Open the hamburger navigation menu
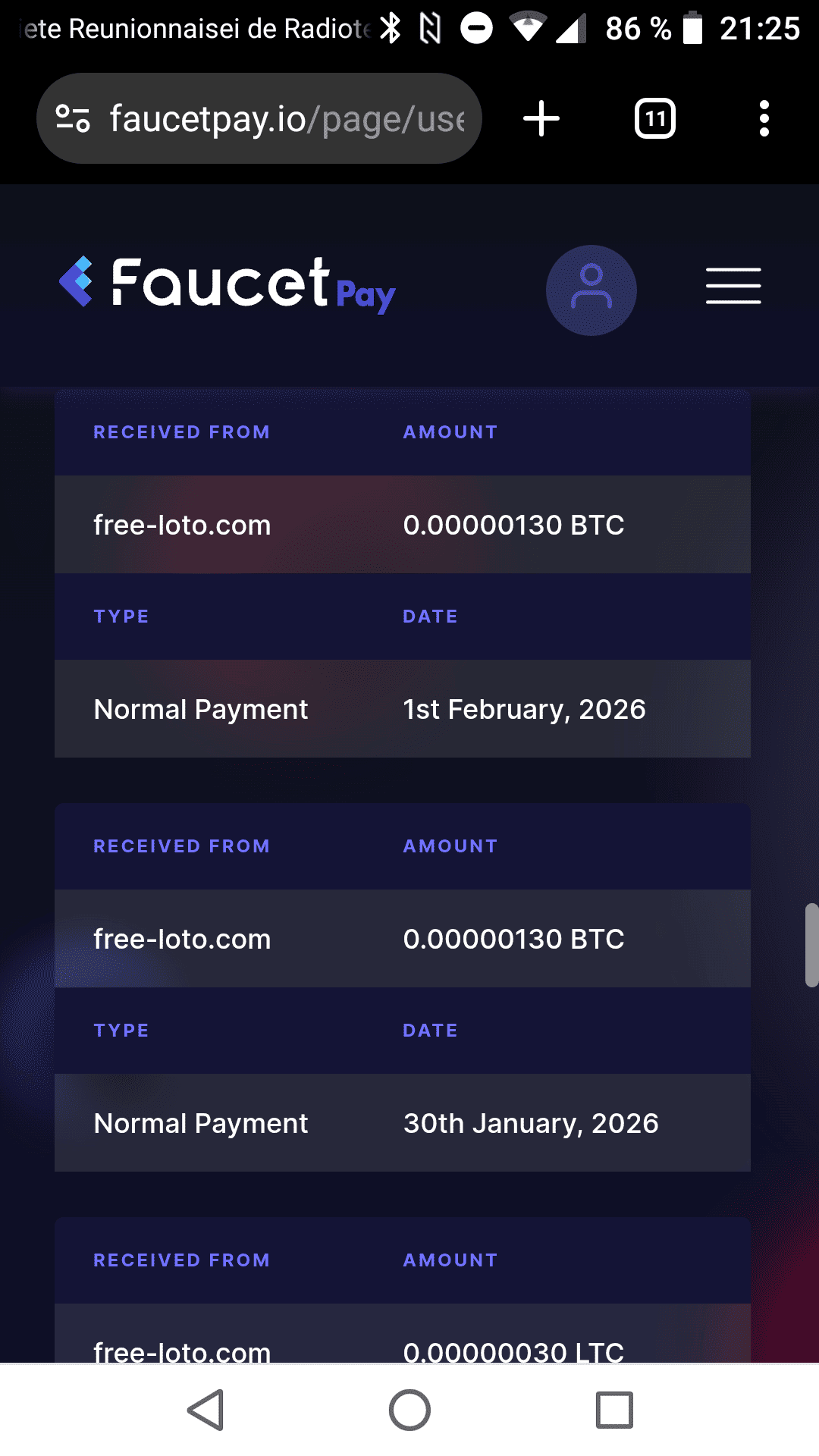Screen dimensions: 819x1456 (x=733, y=287)
